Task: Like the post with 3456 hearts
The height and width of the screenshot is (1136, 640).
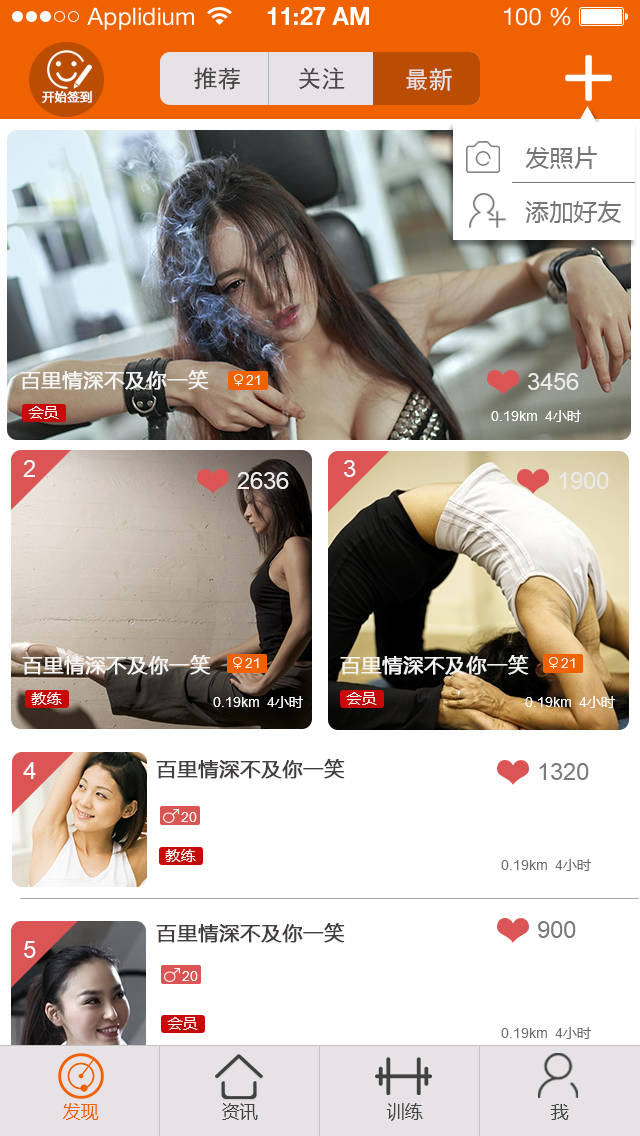Action: pos(503,381)
